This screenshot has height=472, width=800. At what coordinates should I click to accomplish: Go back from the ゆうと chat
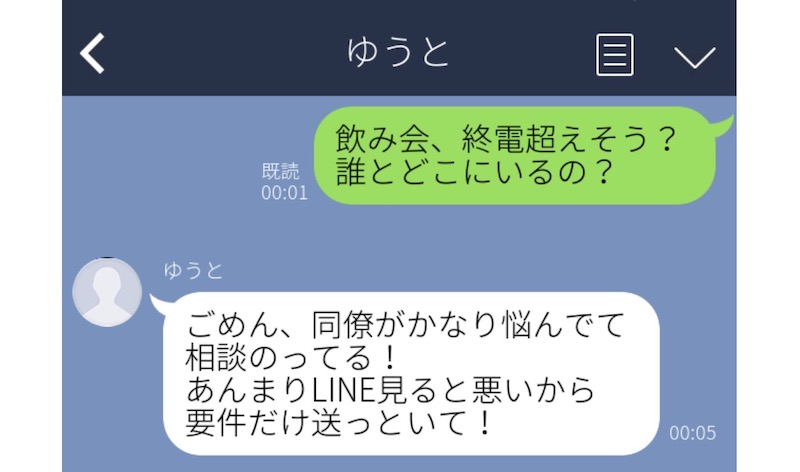(93, 54)
